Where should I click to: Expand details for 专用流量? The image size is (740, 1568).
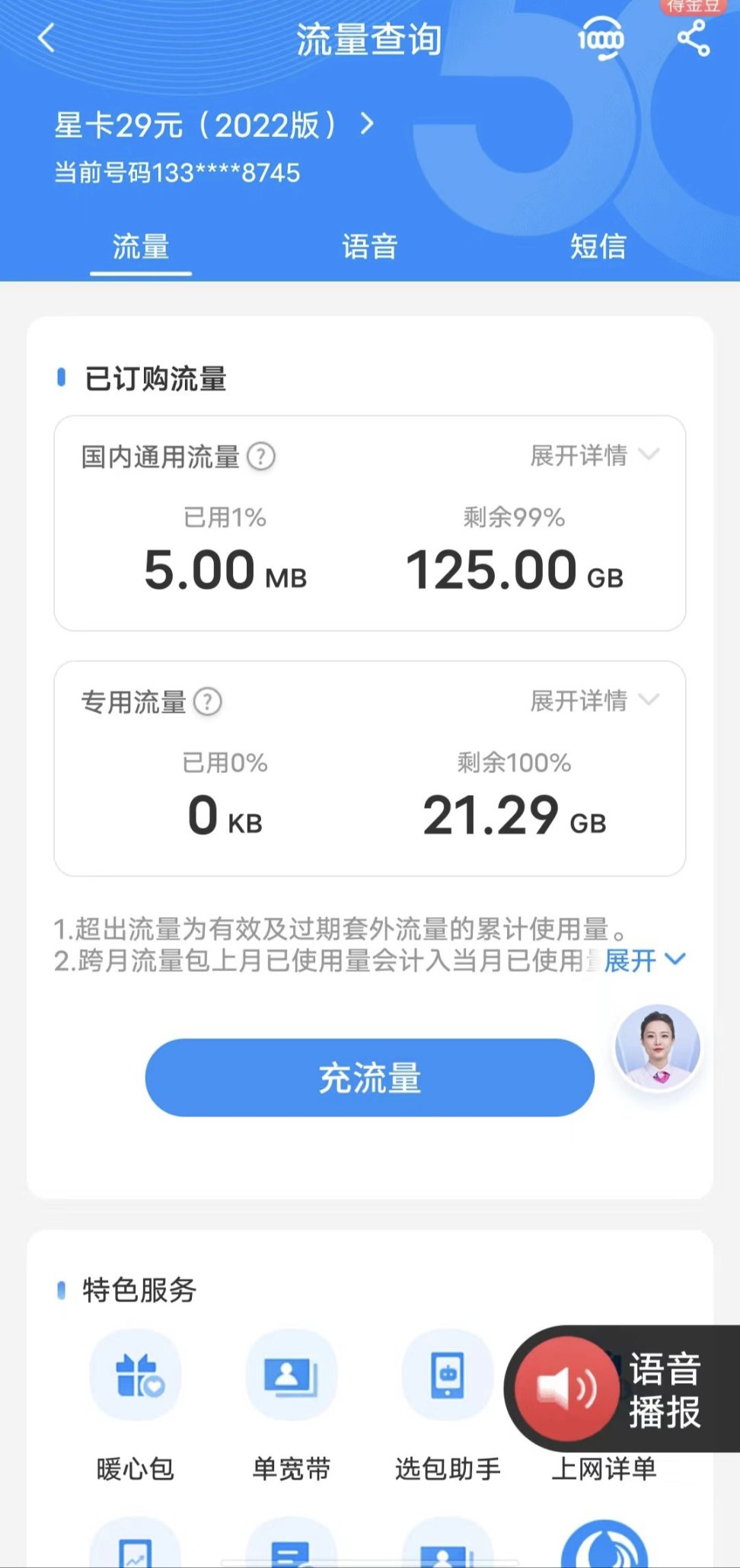[594, 701]
